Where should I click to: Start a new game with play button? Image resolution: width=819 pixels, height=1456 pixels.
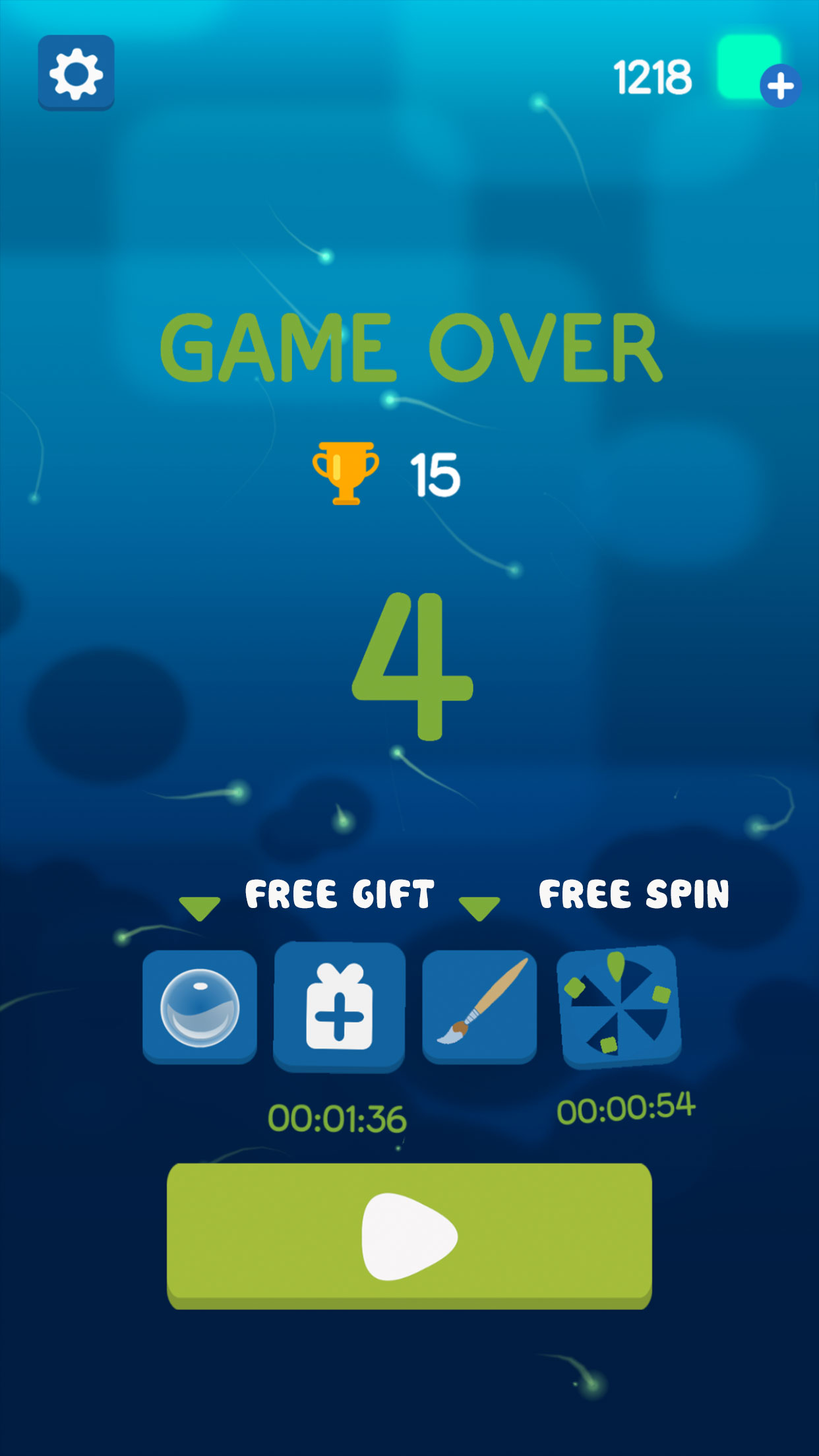[x=409, y=1236]
